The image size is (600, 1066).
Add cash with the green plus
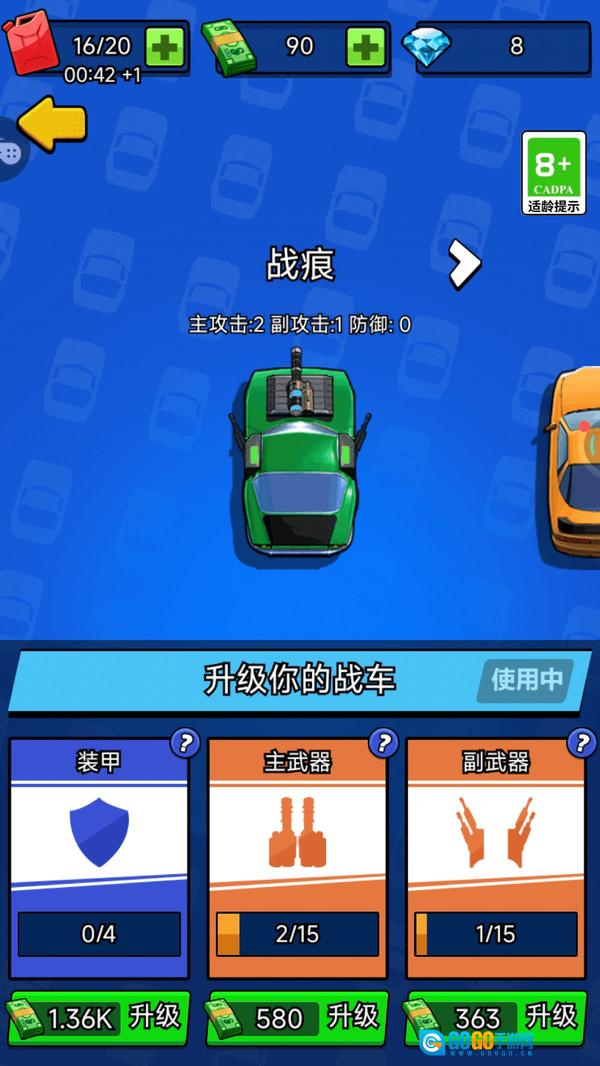click(x=365, y=46)
